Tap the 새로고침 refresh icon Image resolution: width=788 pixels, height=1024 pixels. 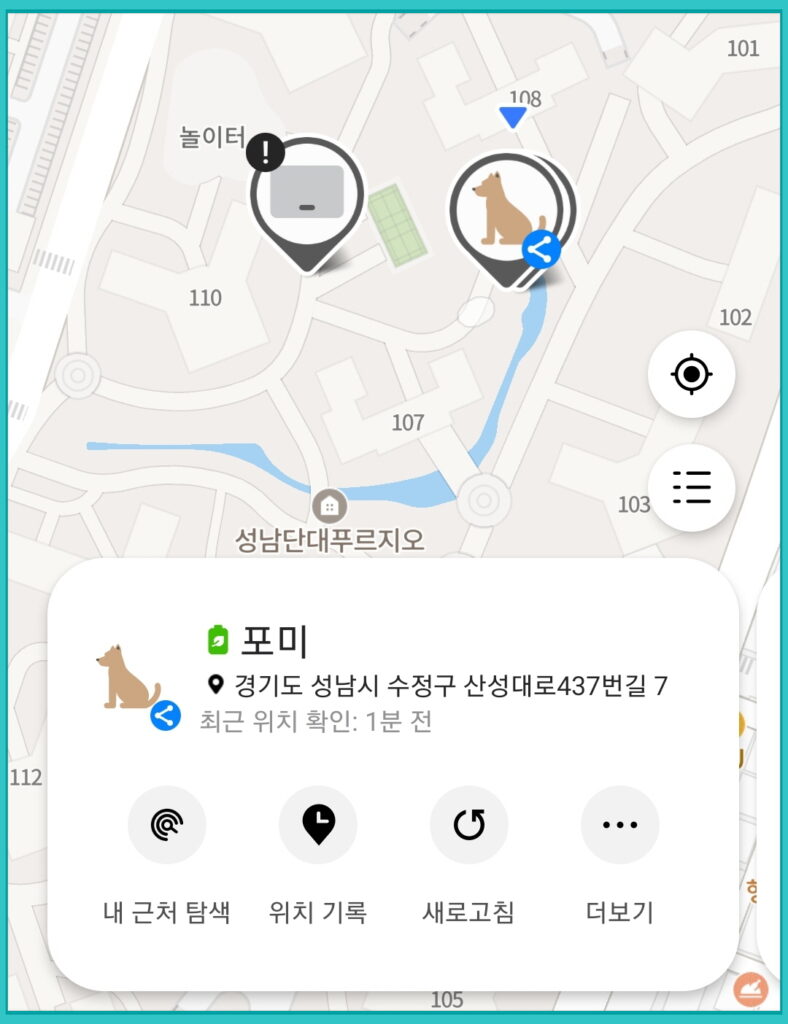[x=468, y=824]
